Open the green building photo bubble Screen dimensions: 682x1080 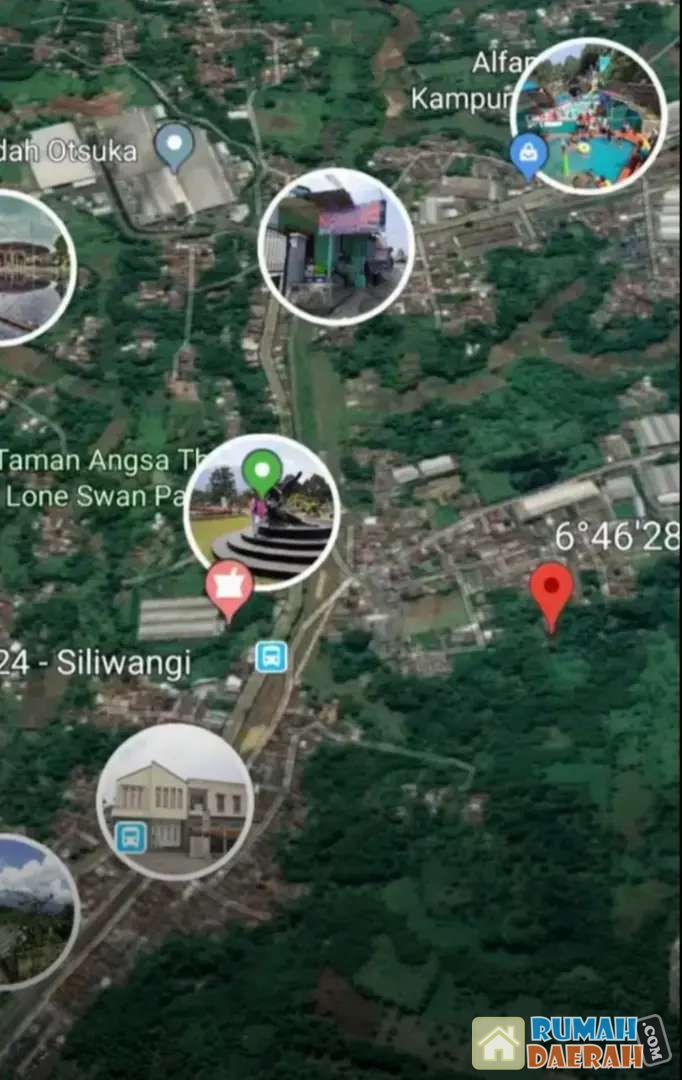336,246
